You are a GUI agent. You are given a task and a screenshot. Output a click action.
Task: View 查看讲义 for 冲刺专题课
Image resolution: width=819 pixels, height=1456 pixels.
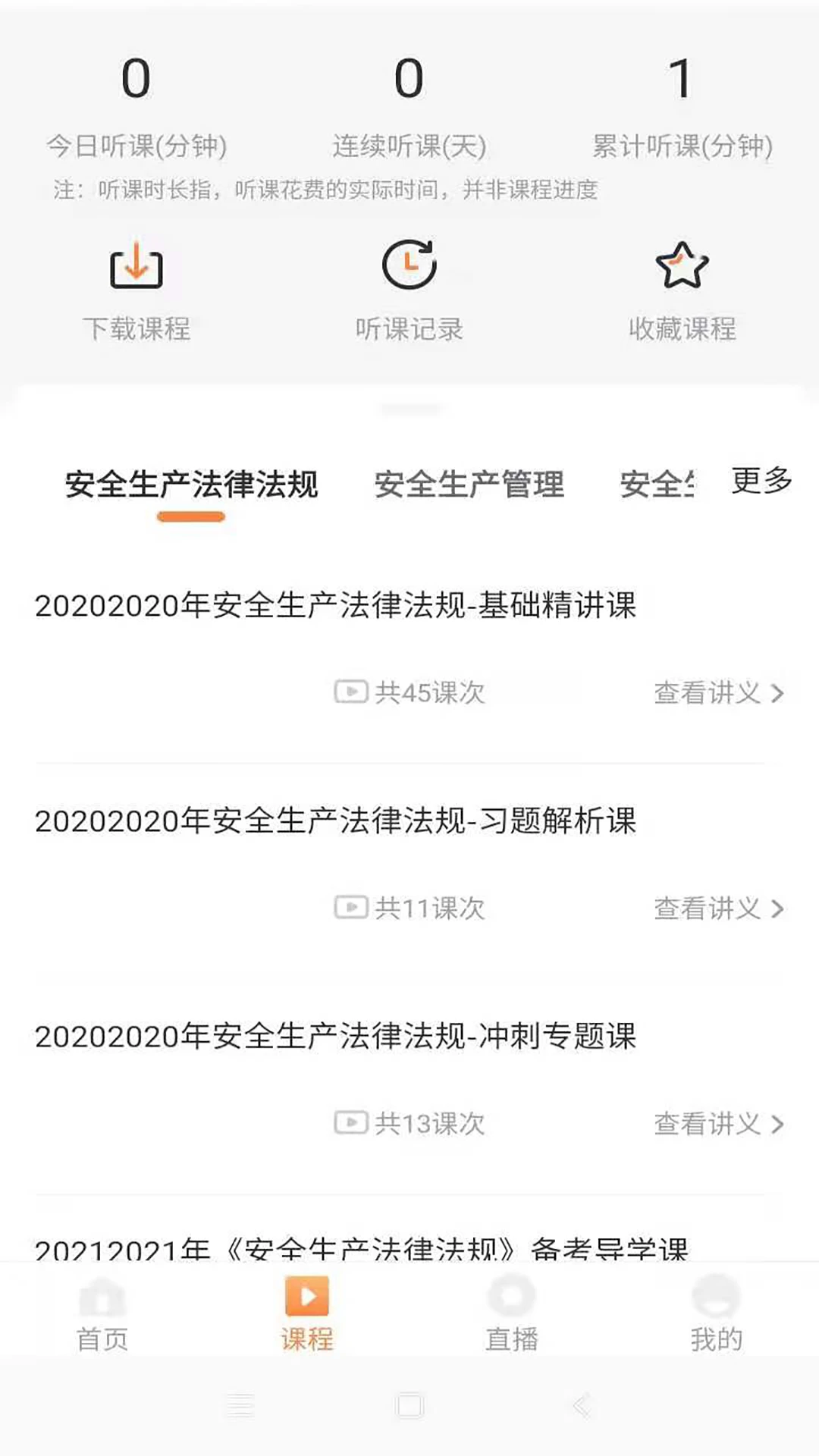click(717, 1124)
